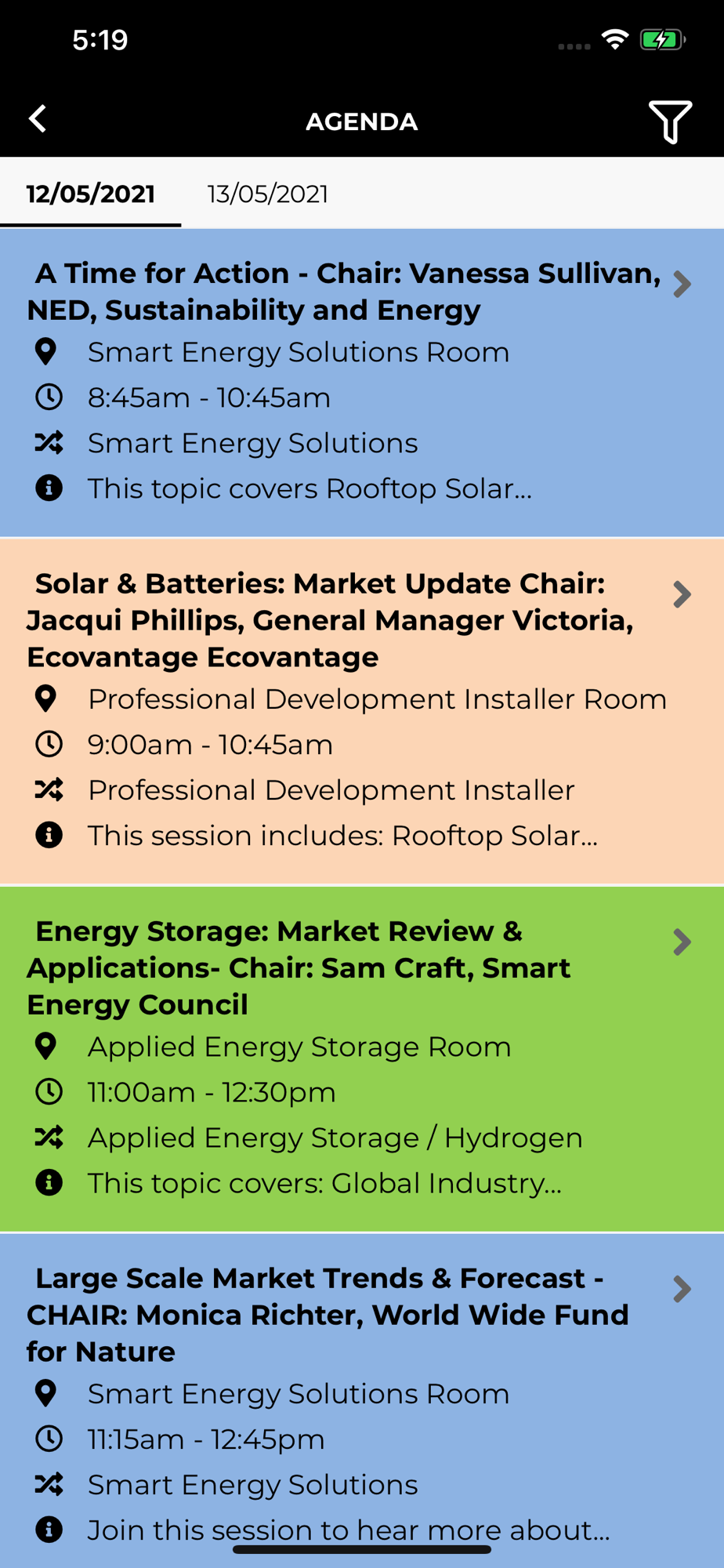The height and width of the screenshot is (1568, 724).
Task: Open Large Scale Market Trends & Forecast session
Action: tap(362, 1401)
